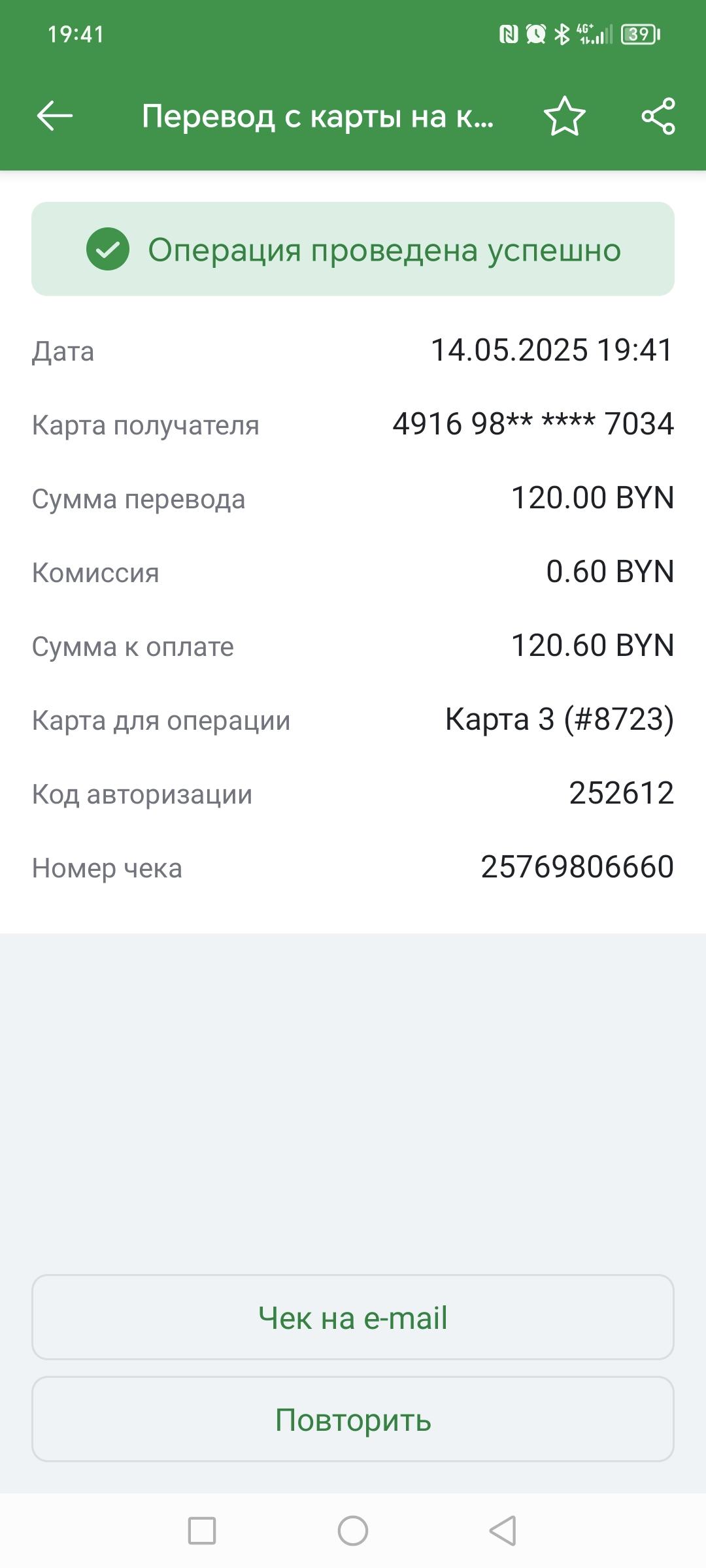The width and height of the screenshot is (706, 1568).
Task: Open recent apps from the navigation bar
Action: point(202,1530)
